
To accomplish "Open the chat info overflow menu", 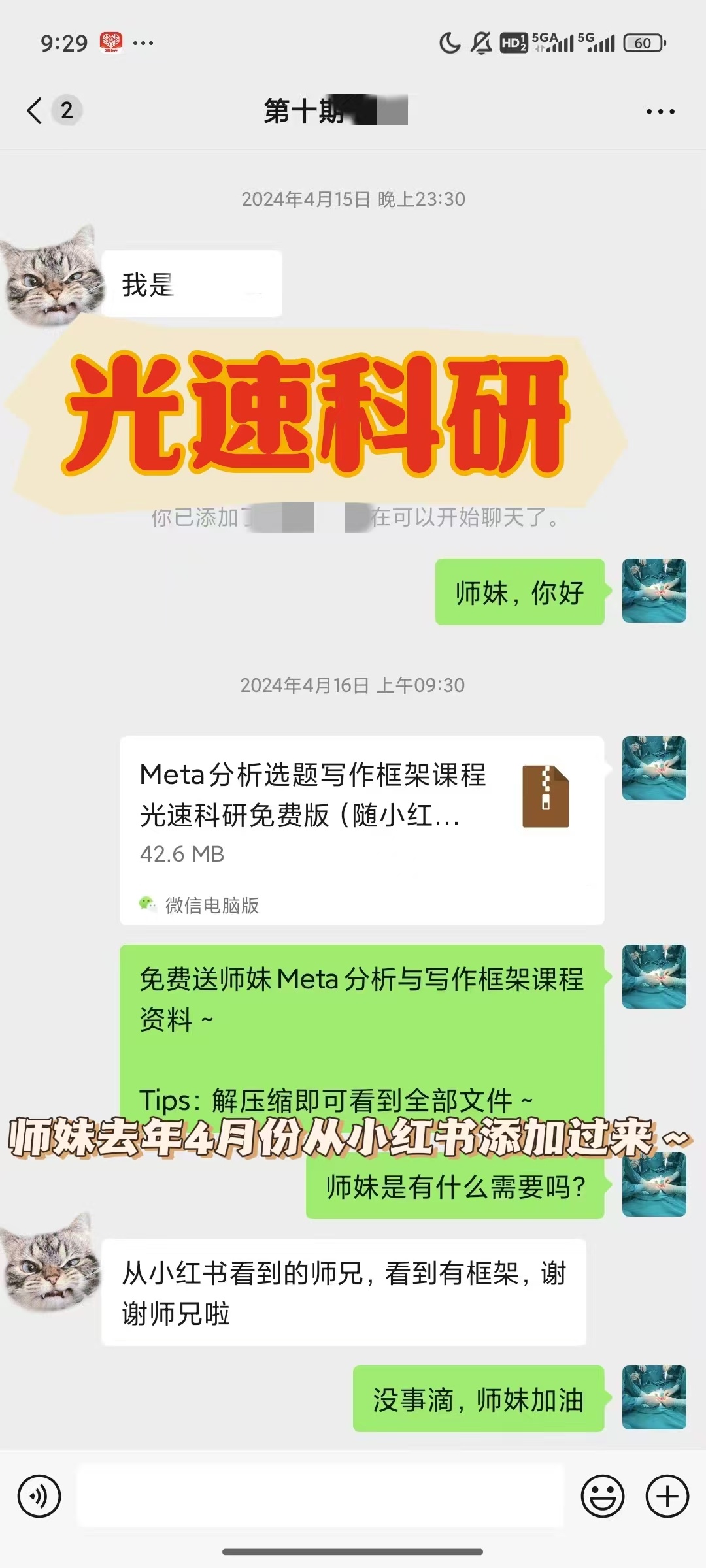I will [x=660, y=112].
